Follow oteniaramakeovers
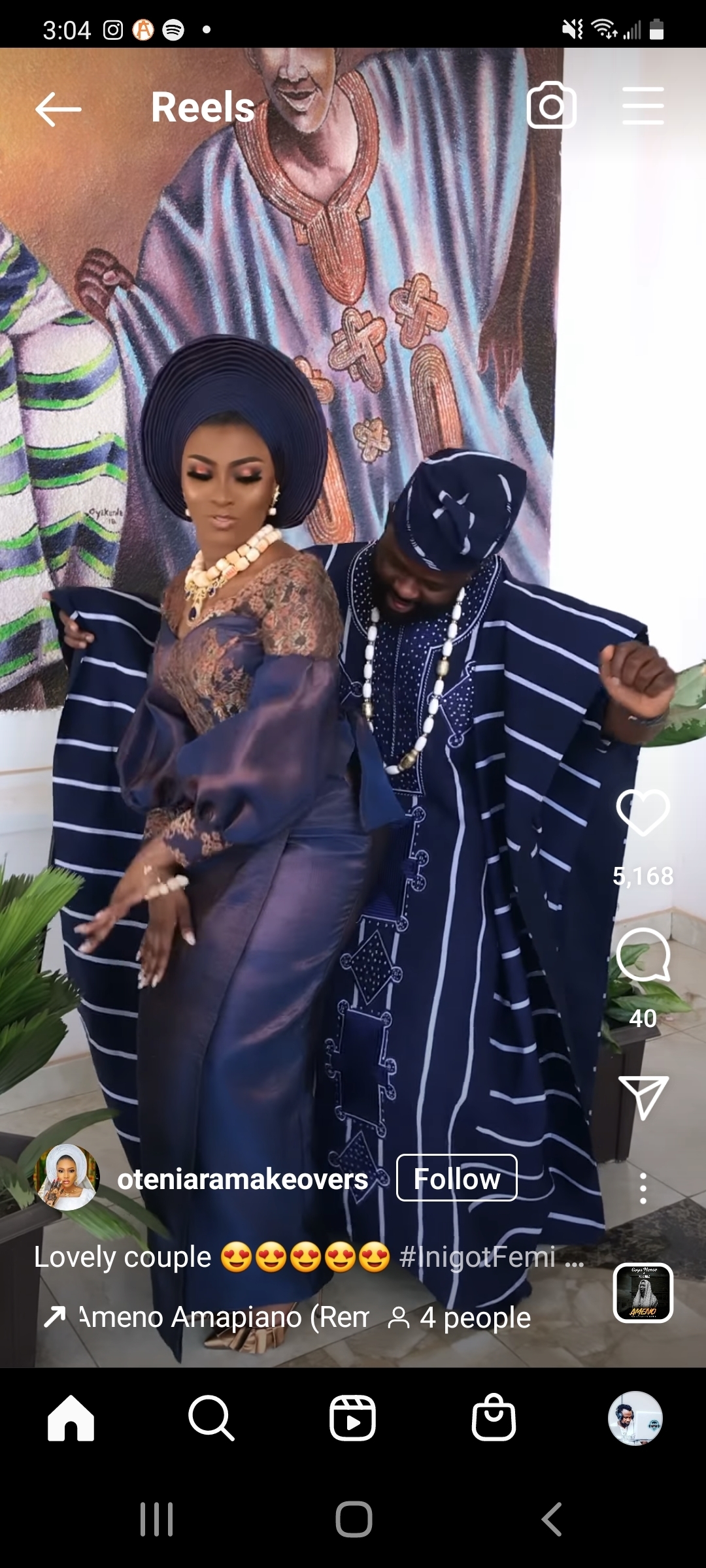Viewport: 706px width, 1568px height. tap(456, 1179)
